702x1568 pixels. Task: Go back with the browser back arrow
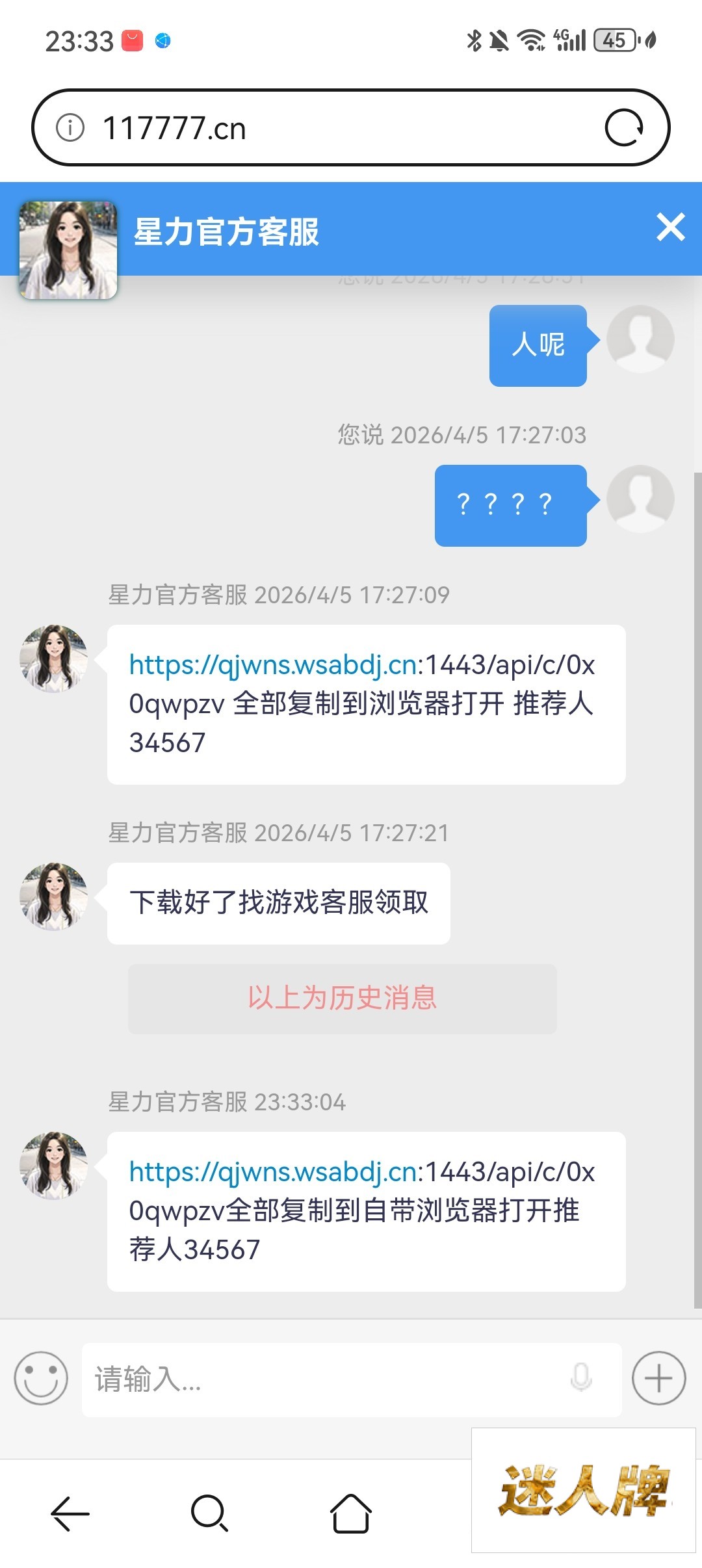(x=70, y=1513)
